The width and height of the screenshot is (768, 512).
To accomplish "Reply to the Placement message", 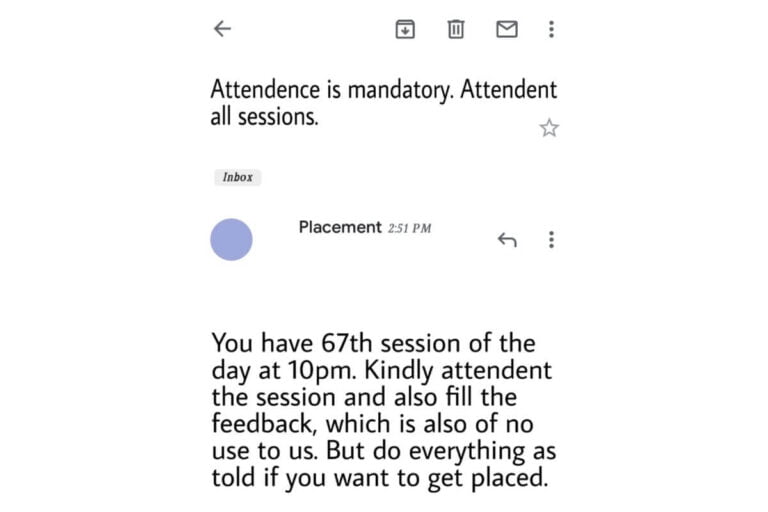I will coord(507,240).
